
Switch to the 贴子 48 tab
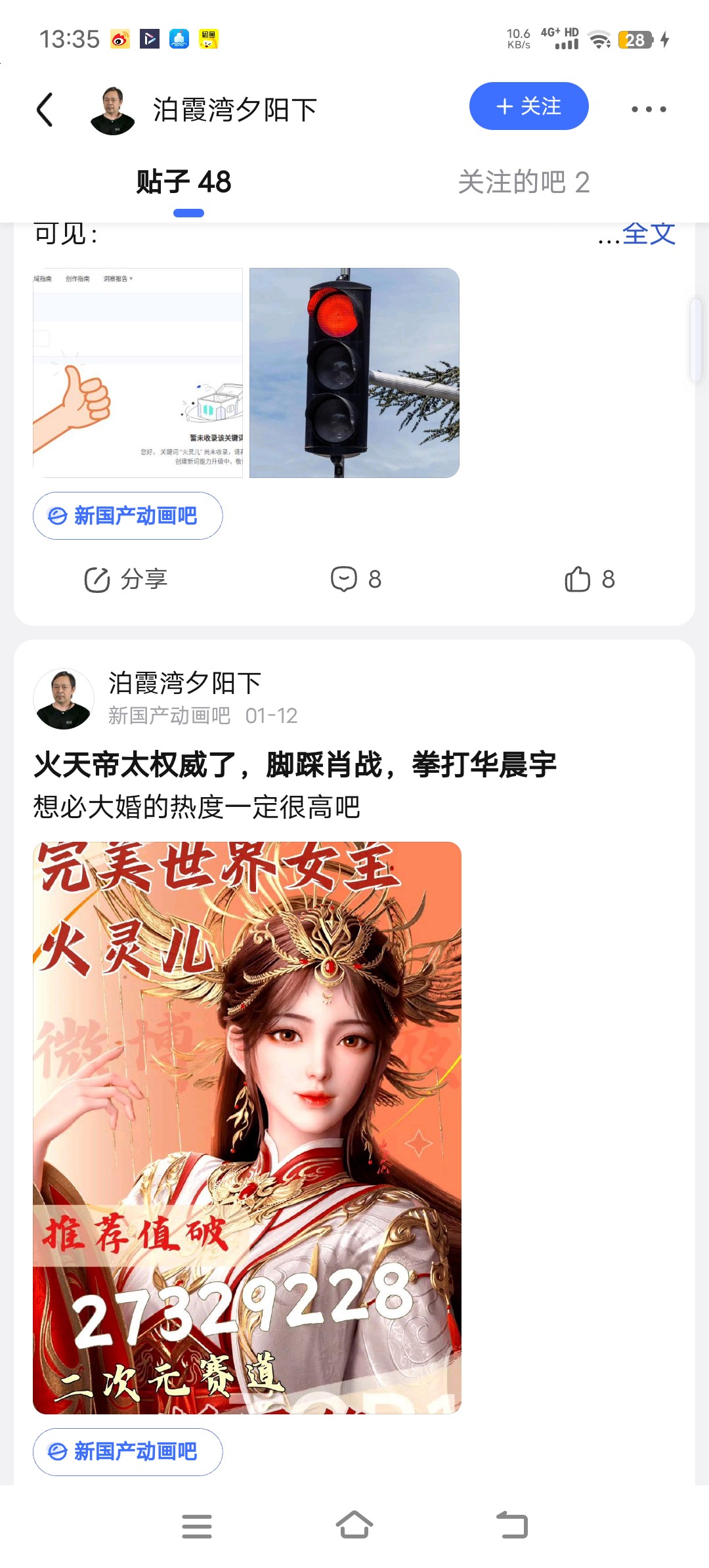click(184, 183)
